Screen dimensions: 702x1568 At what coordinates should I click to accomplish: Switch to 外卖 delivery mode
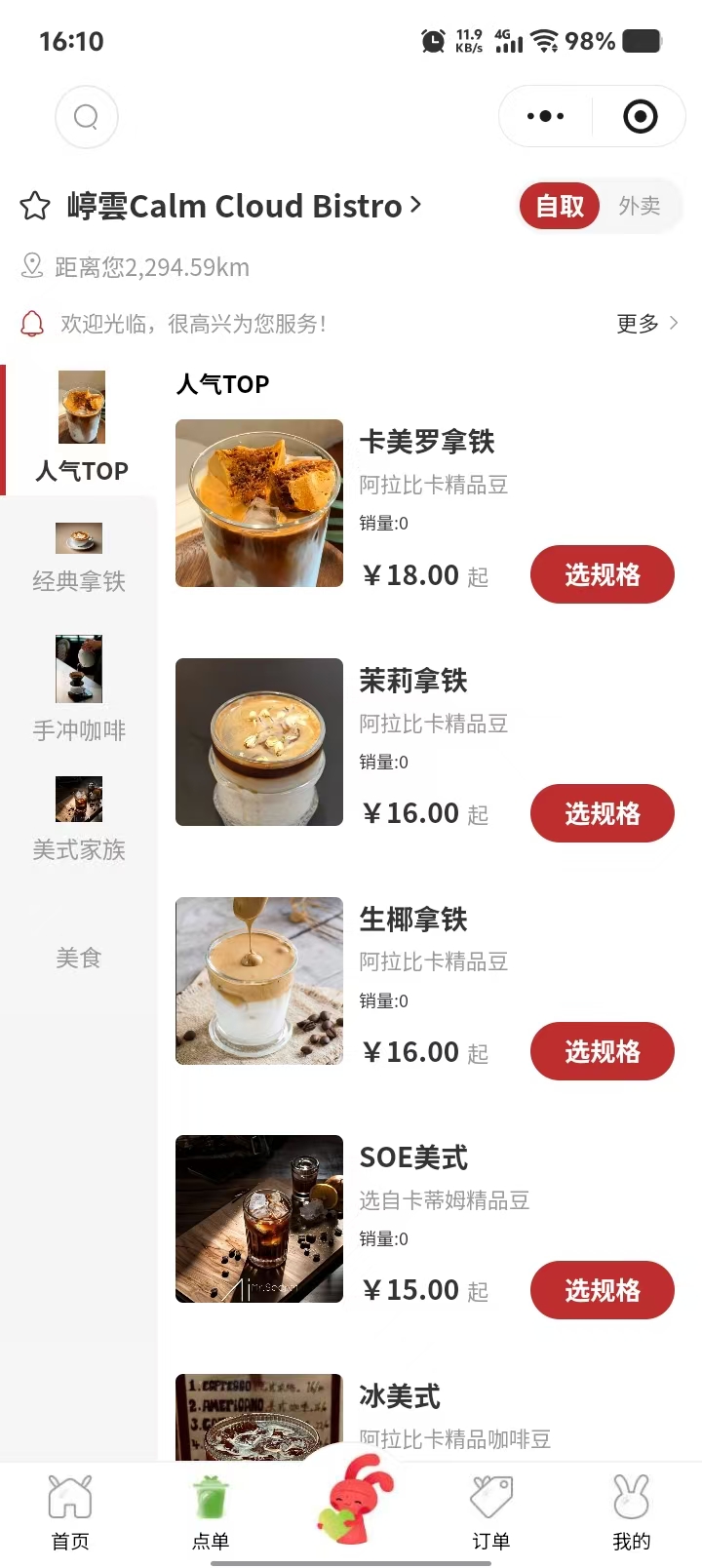[639, 206]
